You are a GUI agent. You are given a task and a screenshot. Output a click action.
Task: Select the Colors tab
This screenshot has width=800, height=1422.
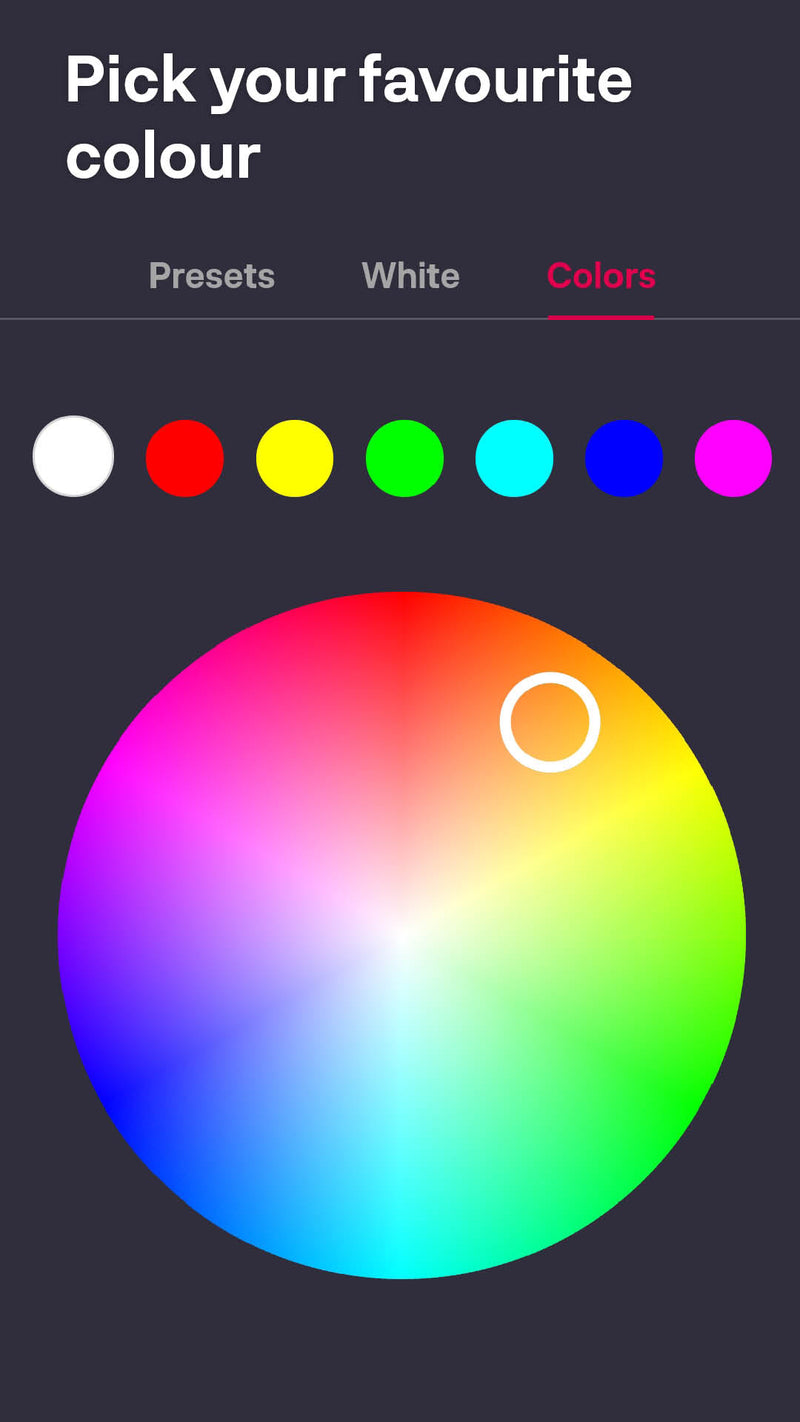[601, 276]
